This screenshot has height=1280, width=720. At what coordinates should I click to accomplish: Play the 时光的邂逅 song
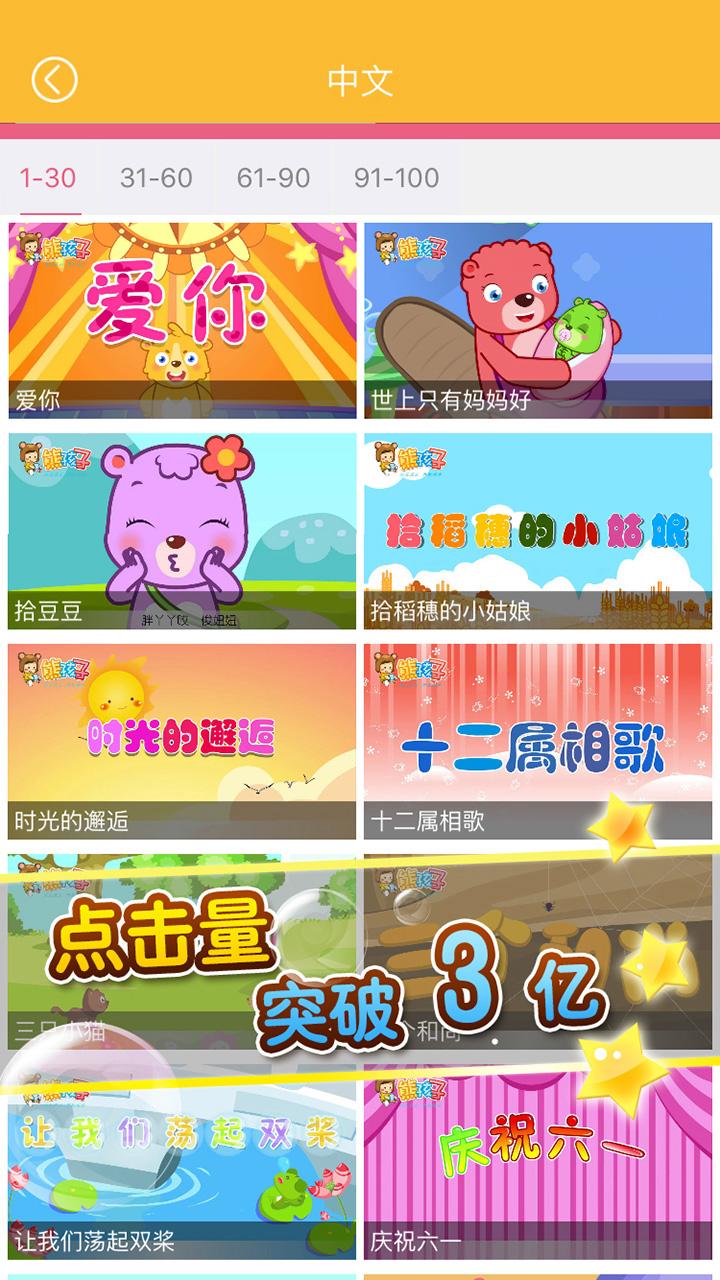[180, 735]
